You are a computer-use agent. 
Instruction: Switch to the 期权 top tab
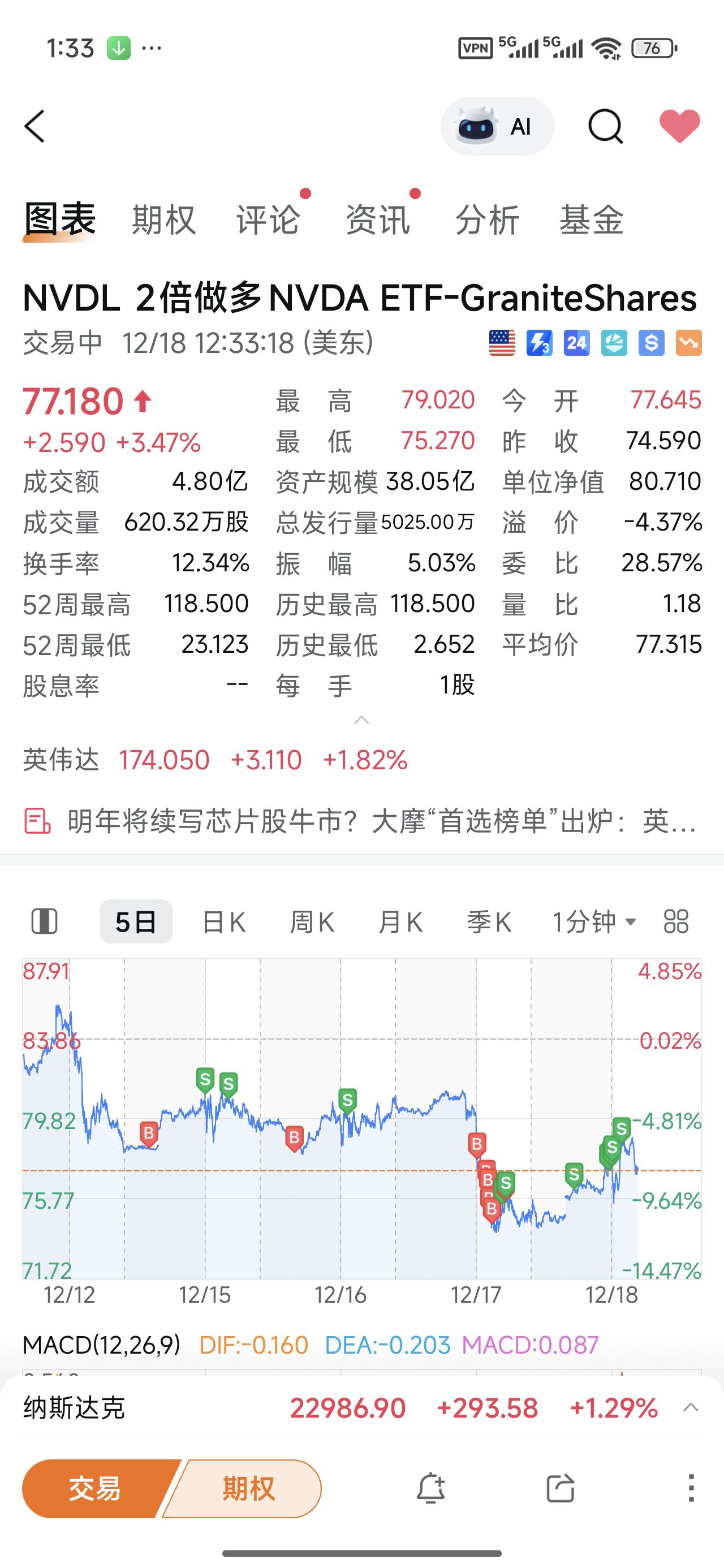pos(164,219)
